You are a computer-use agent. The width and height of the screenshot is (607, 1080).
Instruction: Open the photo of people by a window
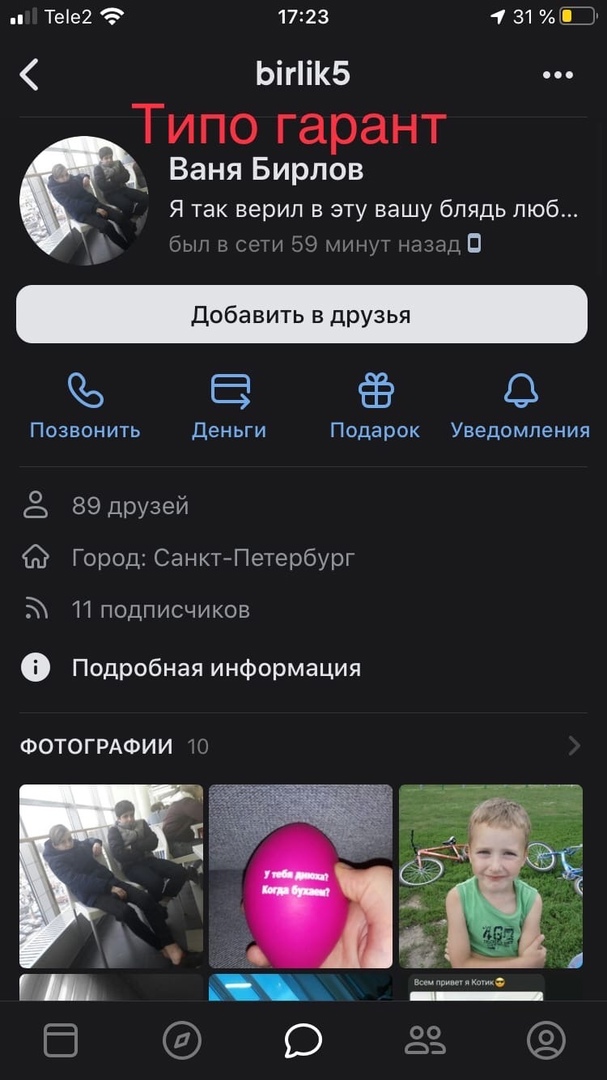pos(111,875)
